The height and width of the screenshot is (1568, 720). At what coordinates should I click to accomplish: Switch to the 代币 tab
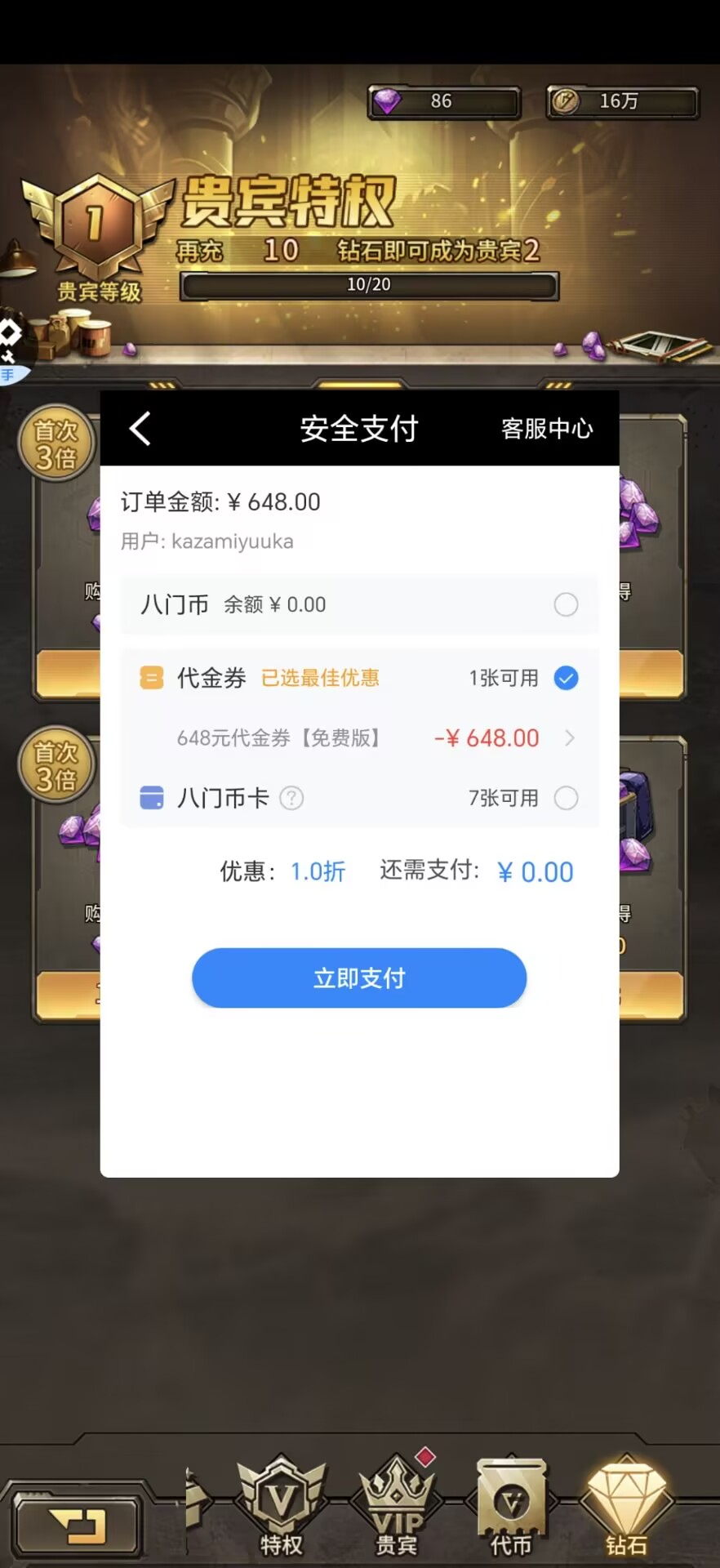tap(511, 1505)
